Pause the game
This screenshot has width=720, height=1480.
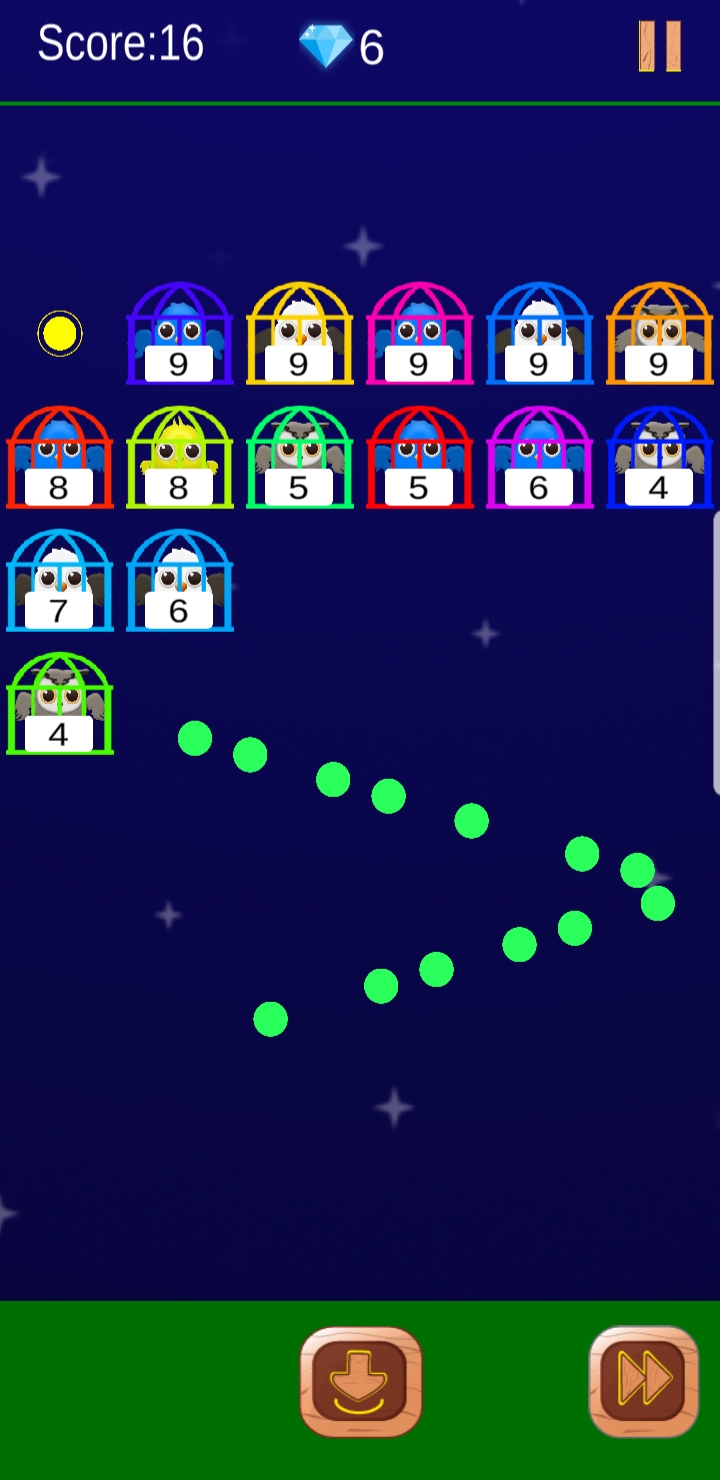pos(660,46)
